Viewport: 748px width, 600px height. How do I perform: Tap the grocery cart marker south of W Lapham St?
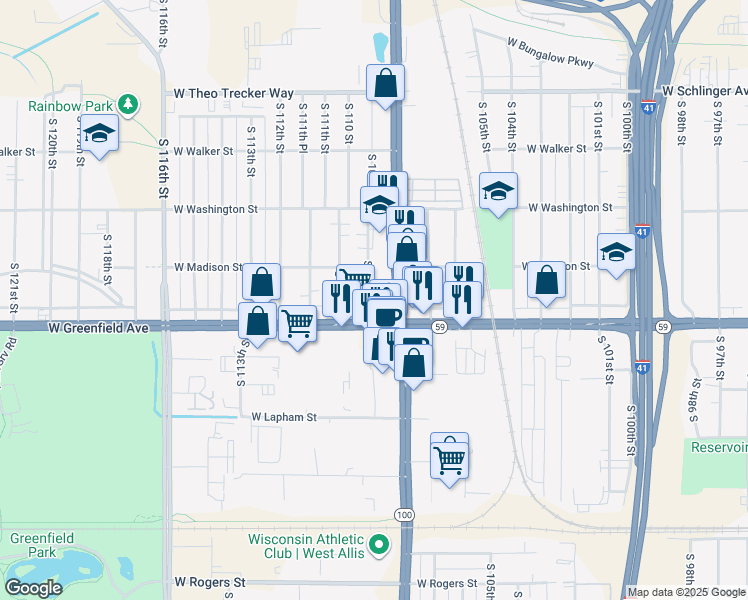[450, 458]
